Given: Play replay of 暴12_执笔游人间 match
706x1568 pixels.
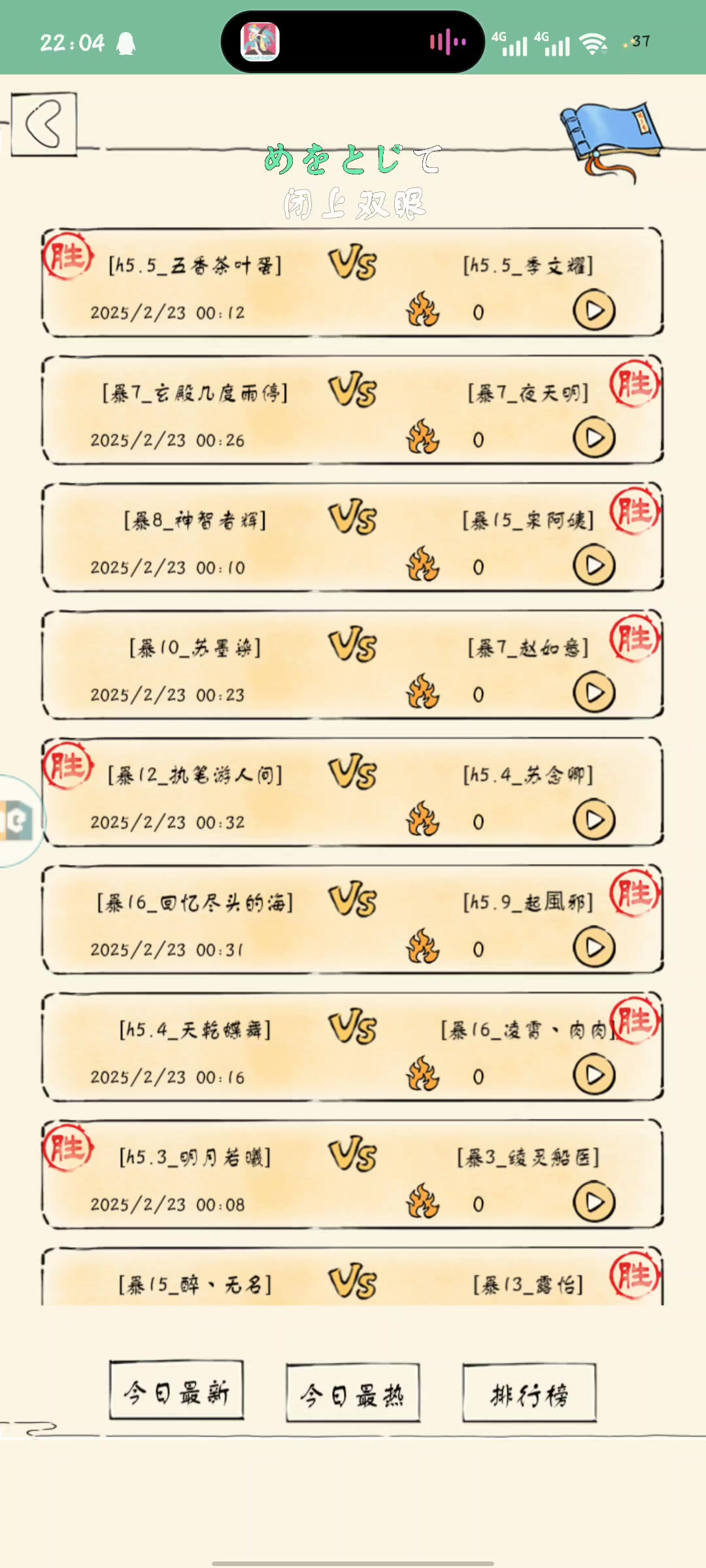Looking at the screenshot, I should (594, 821).
